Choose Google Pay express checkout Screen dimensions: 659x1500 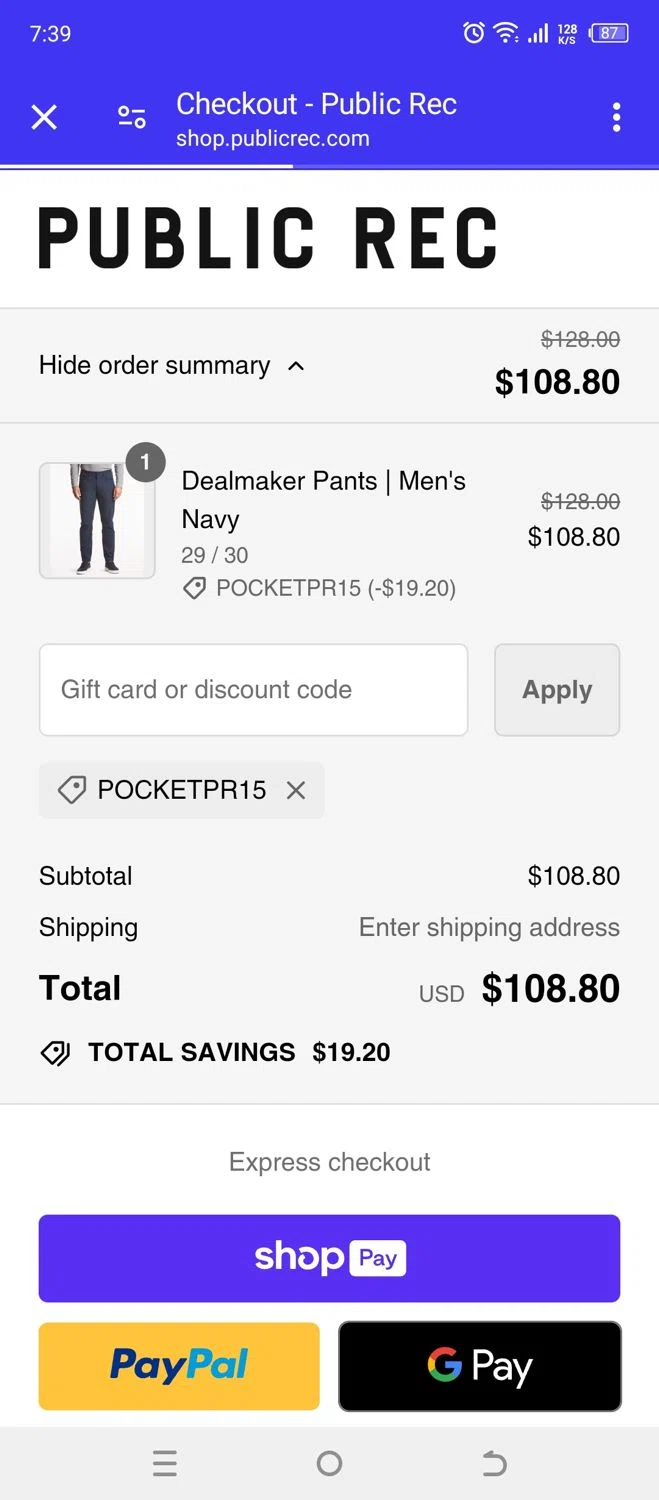[480, 1366]
